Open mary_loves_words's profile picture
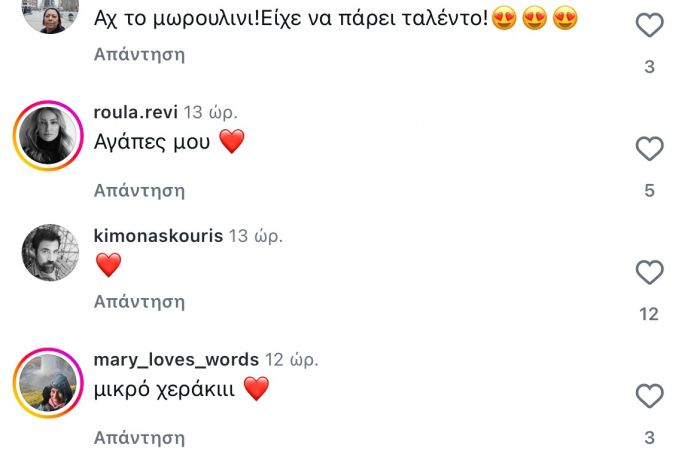Image resolution: width=700 pixels, height=454 pixels. 49,383
